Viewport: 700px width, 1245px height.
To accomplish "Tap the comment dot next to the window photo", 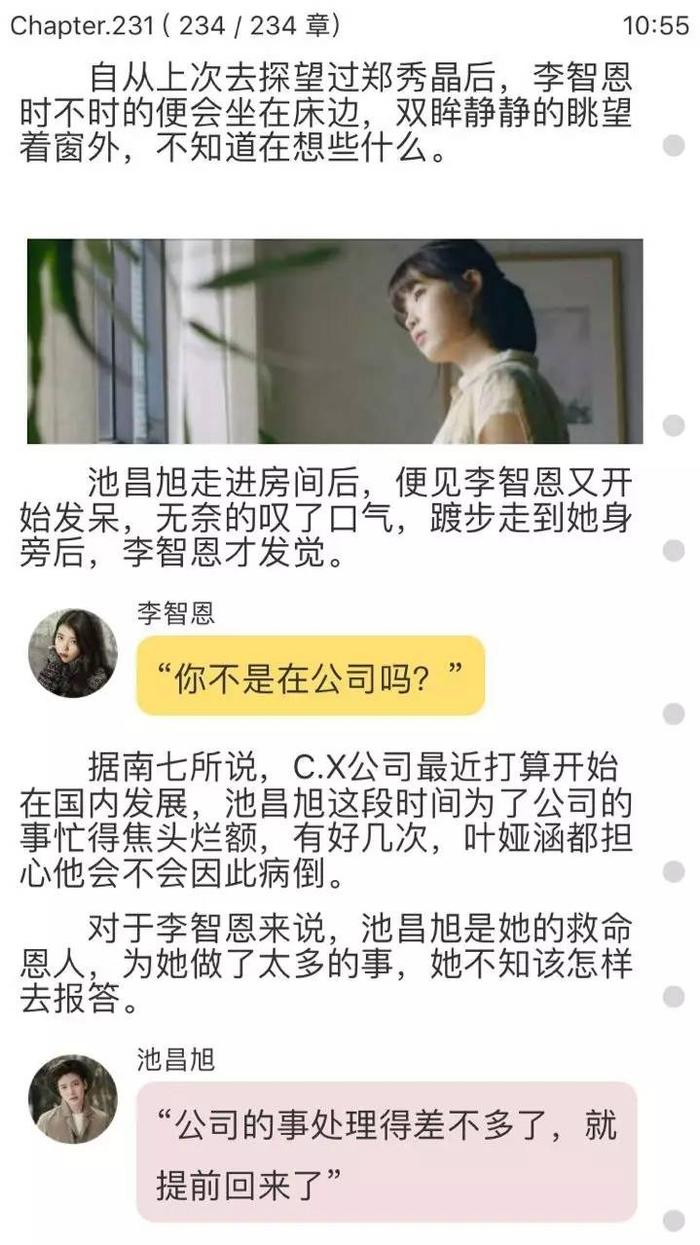I will coord(674,425).
